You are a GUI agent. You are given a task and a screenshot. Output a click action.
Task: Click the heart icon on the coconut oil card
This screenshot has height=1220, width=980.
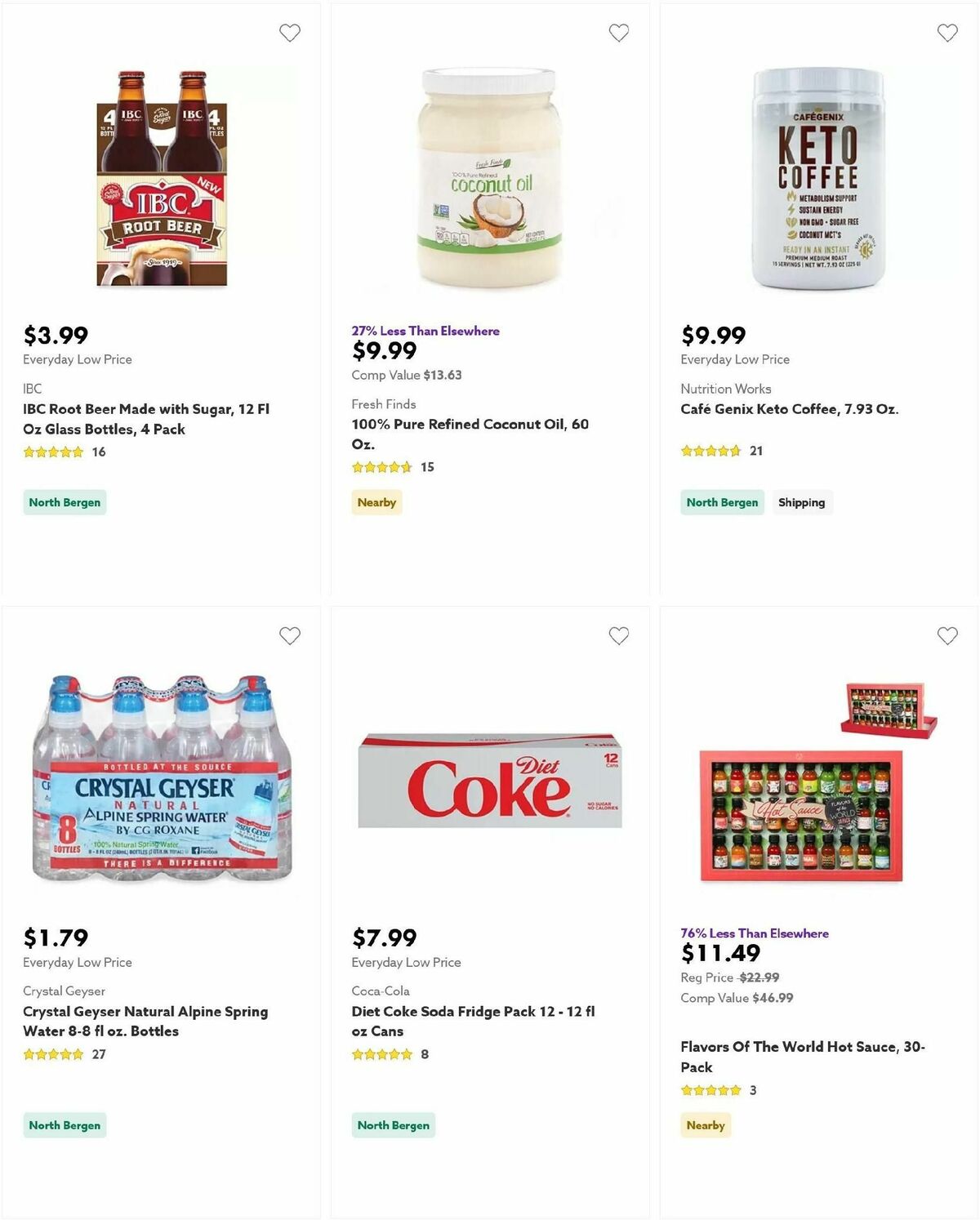click(618, 33)
